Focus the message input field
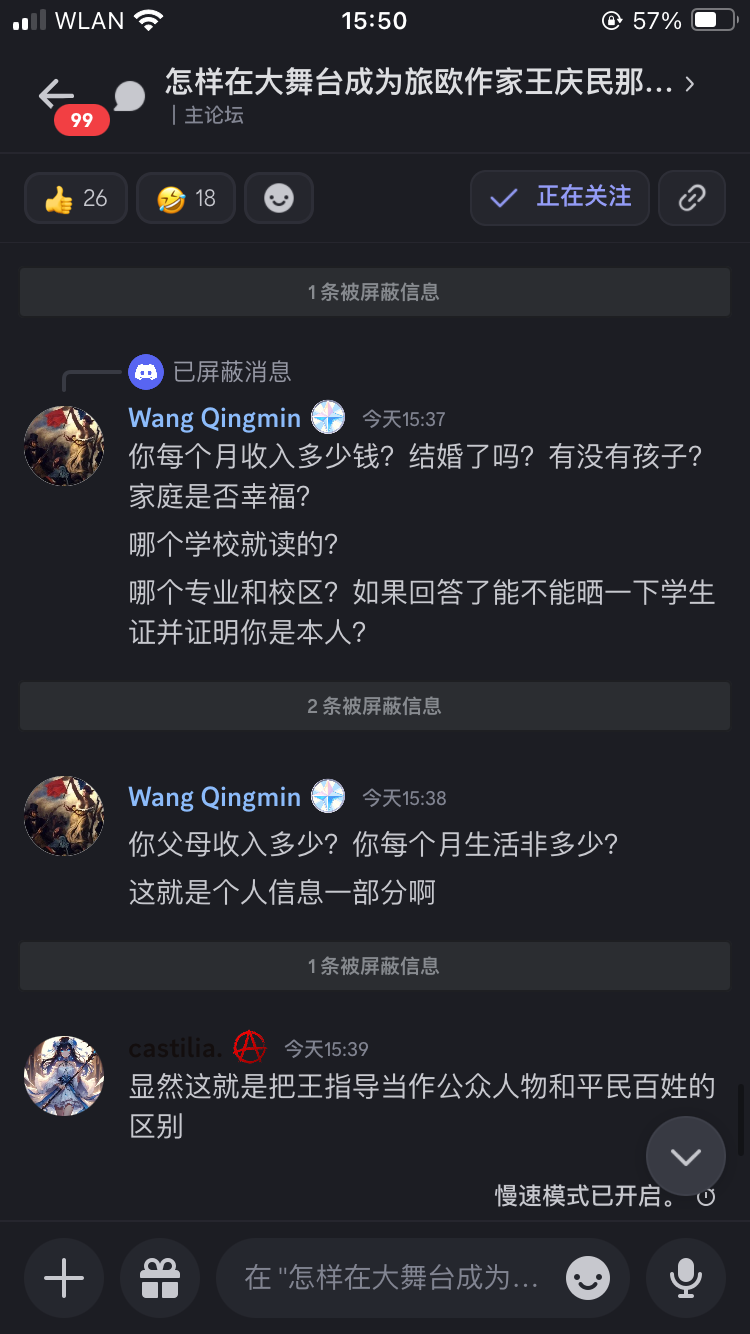Image resolution: width=750 pixels, height=1334 pixels. click(390, 1277)
